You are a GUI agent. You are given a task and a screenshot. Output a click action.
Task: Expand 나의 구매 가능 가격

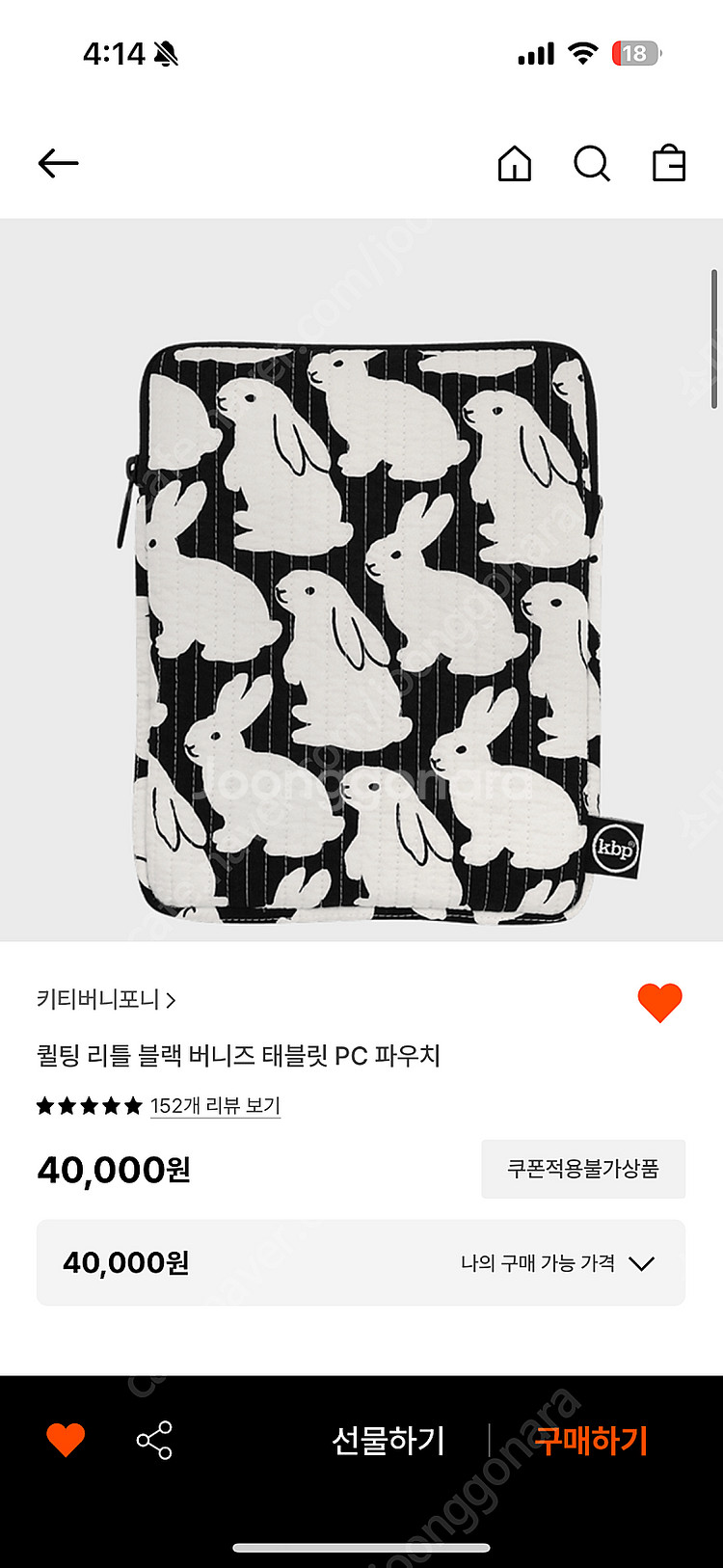coord(557,1263)
